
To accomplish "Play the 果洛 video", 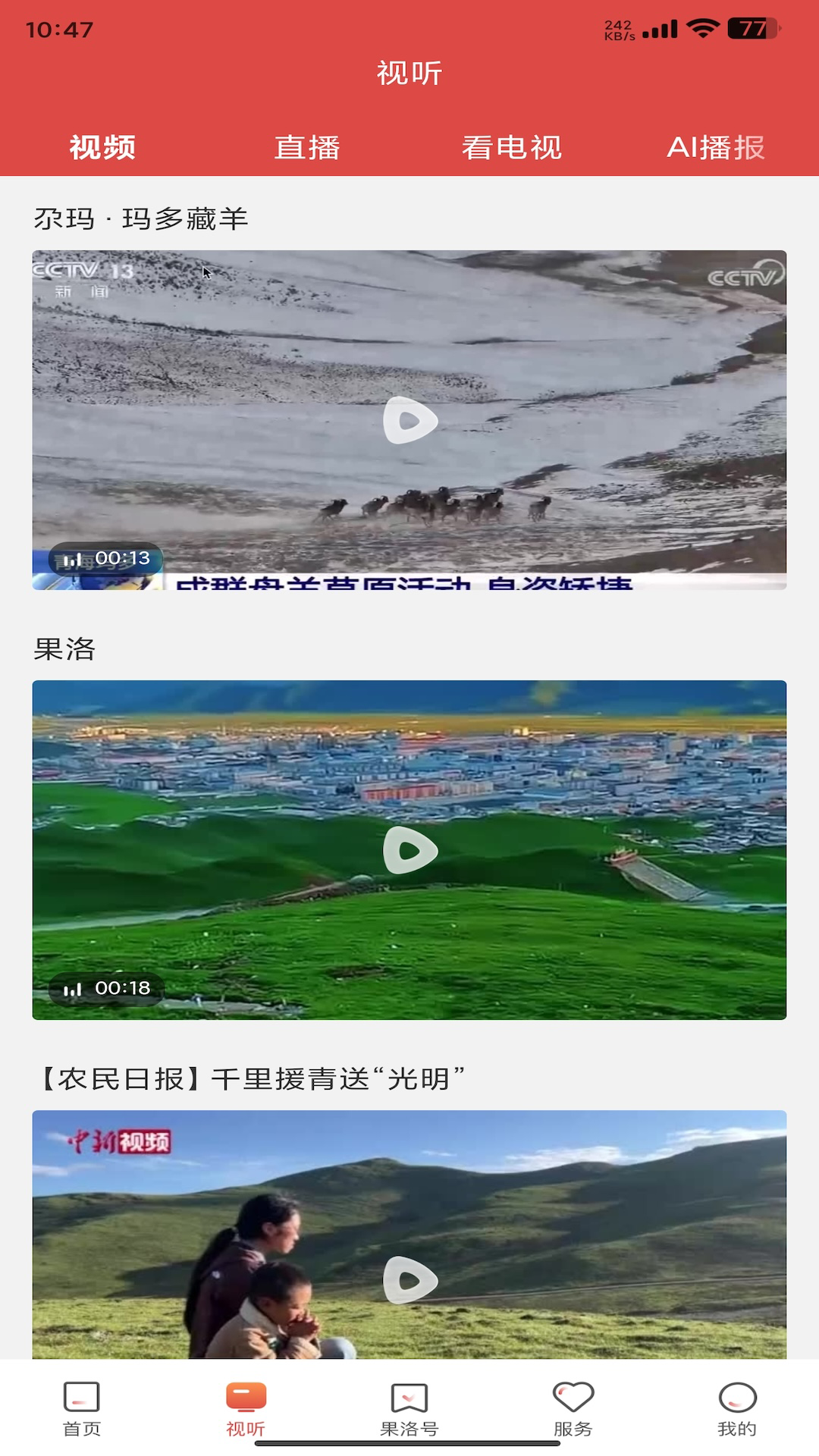I will click(x=410, y=850).
